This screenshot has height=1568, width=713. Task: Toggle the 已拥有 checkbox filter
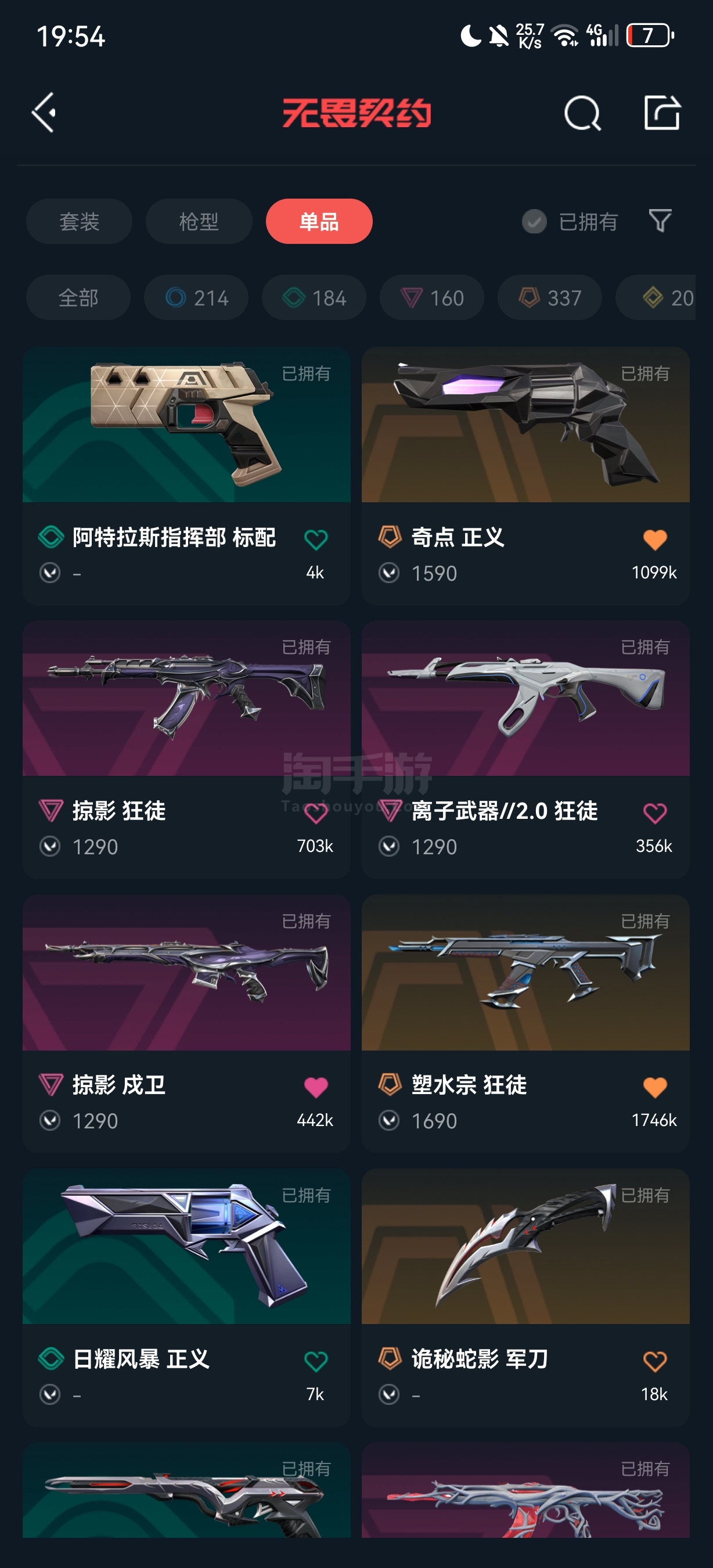click(570, 222)
